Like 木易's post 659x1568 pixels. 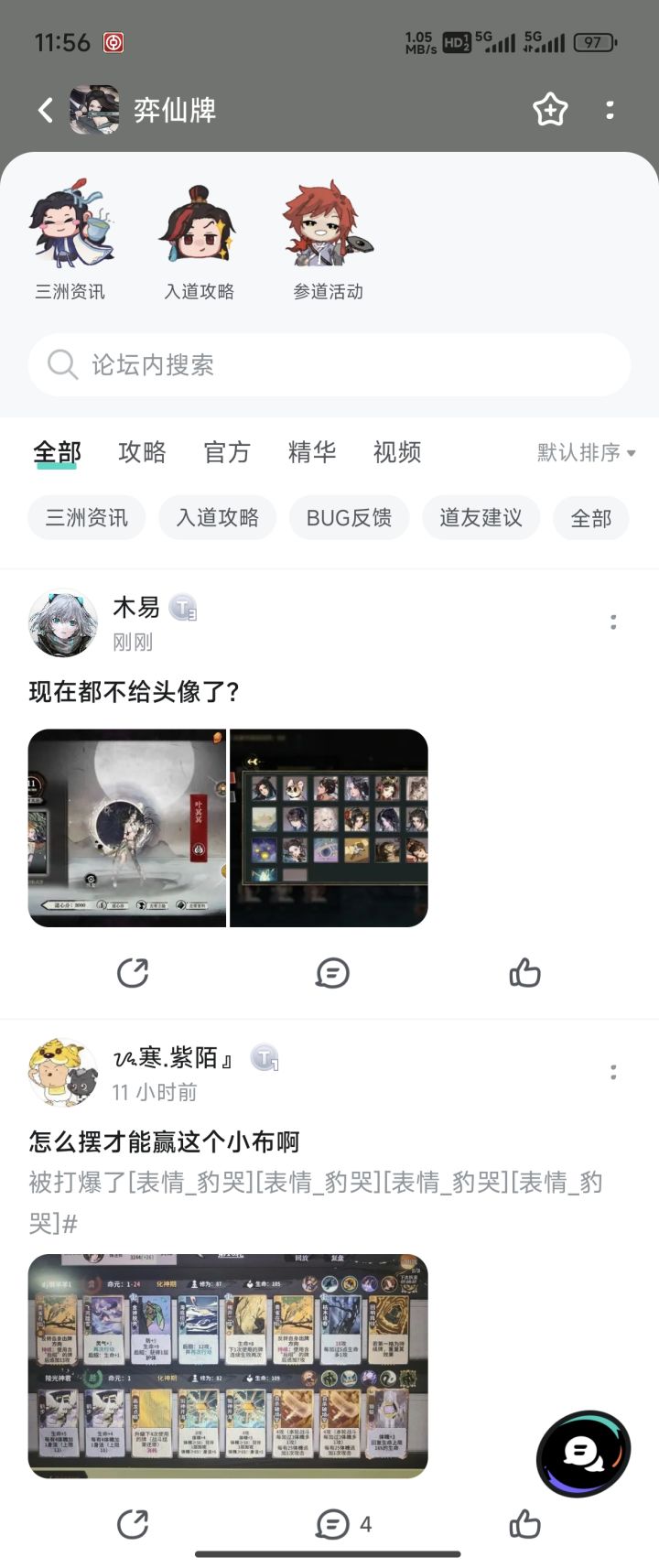click(524, 972)
